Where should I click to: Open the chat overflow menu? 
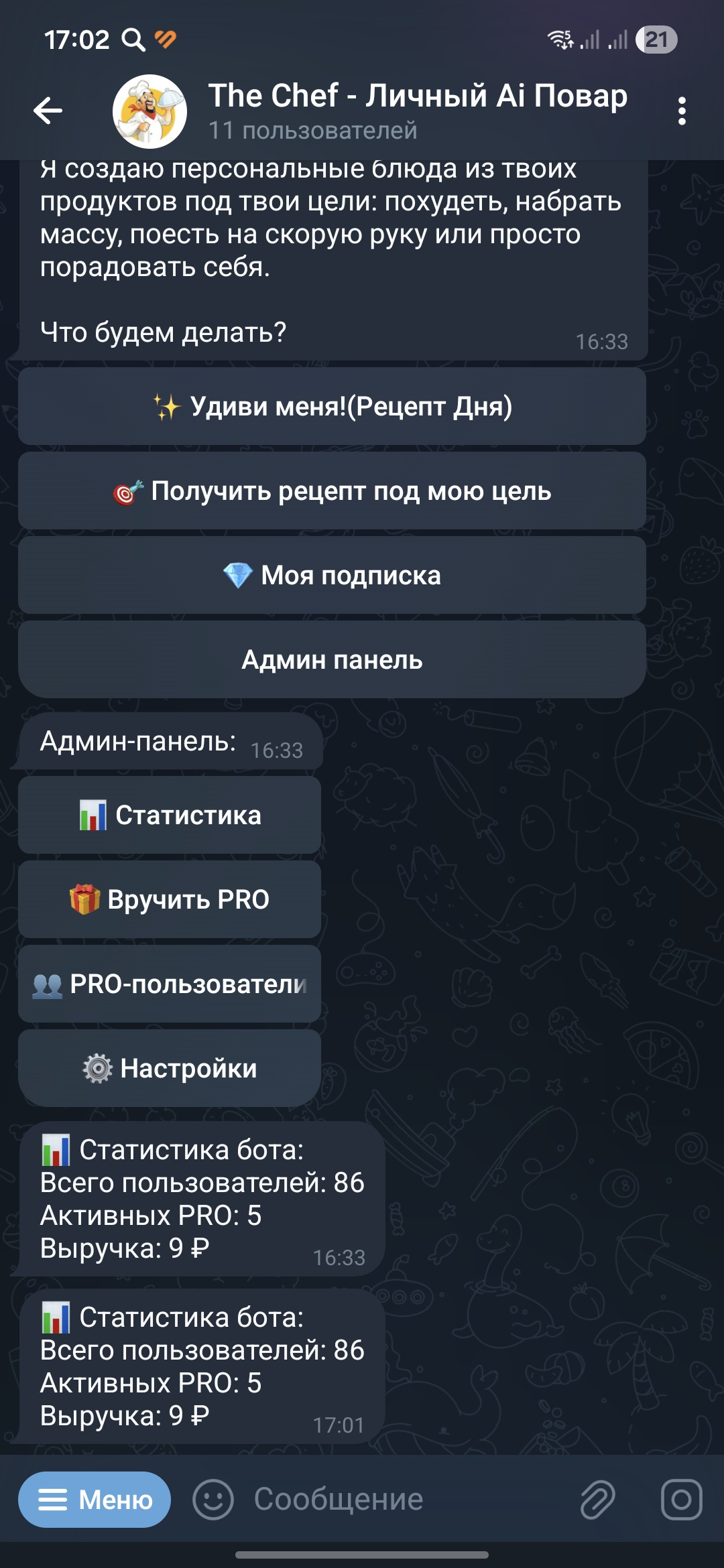click(682, 111)
